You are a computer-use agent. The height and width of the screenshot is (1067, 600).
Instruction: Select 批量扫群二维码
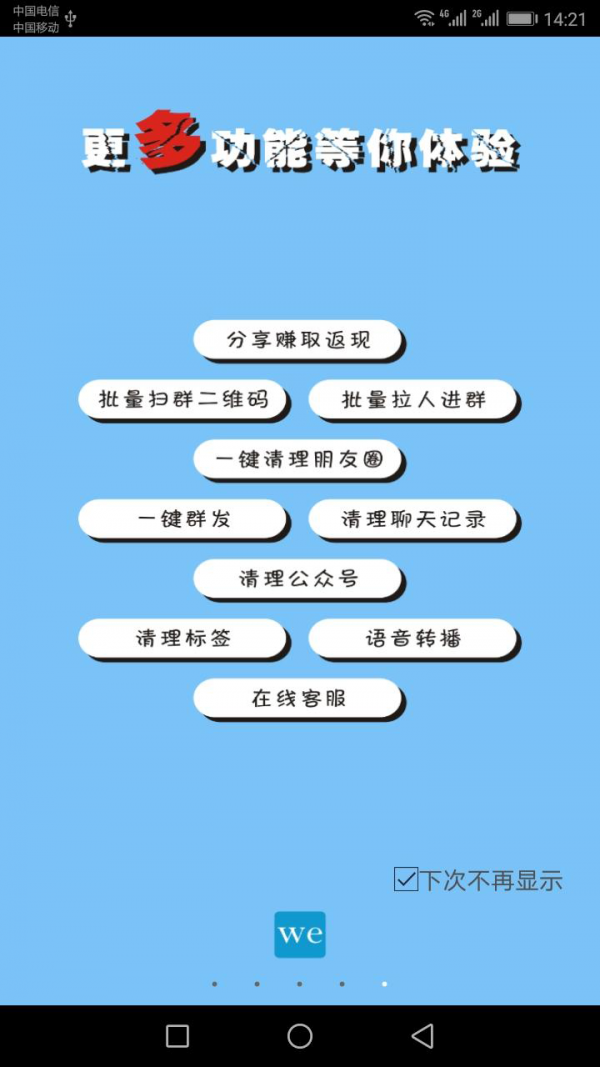click(183, 400)
